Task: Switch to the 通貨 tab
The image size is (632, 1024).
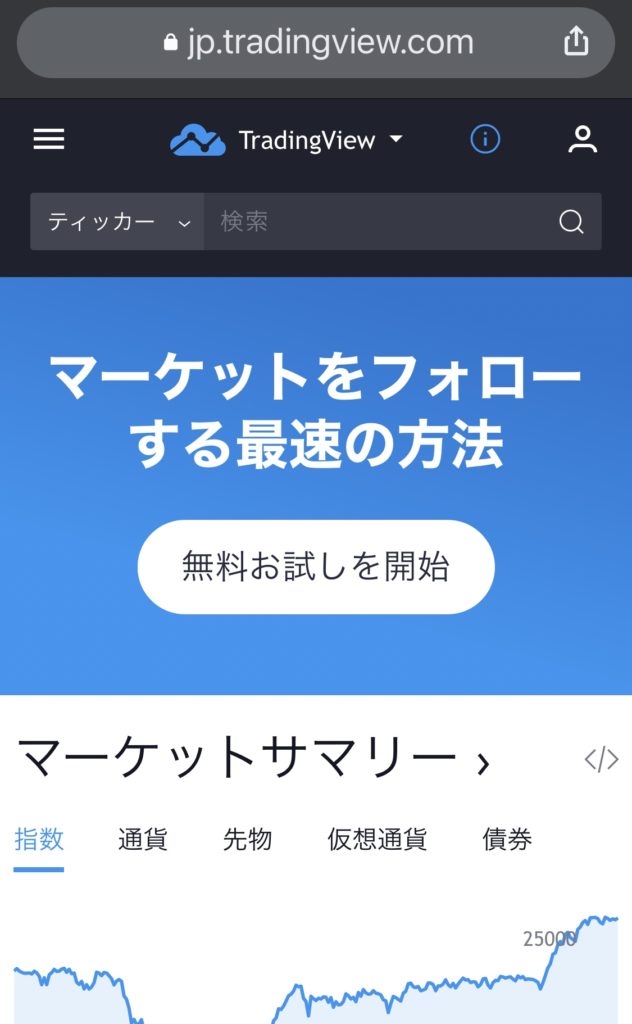Action: tap(143, 839)
